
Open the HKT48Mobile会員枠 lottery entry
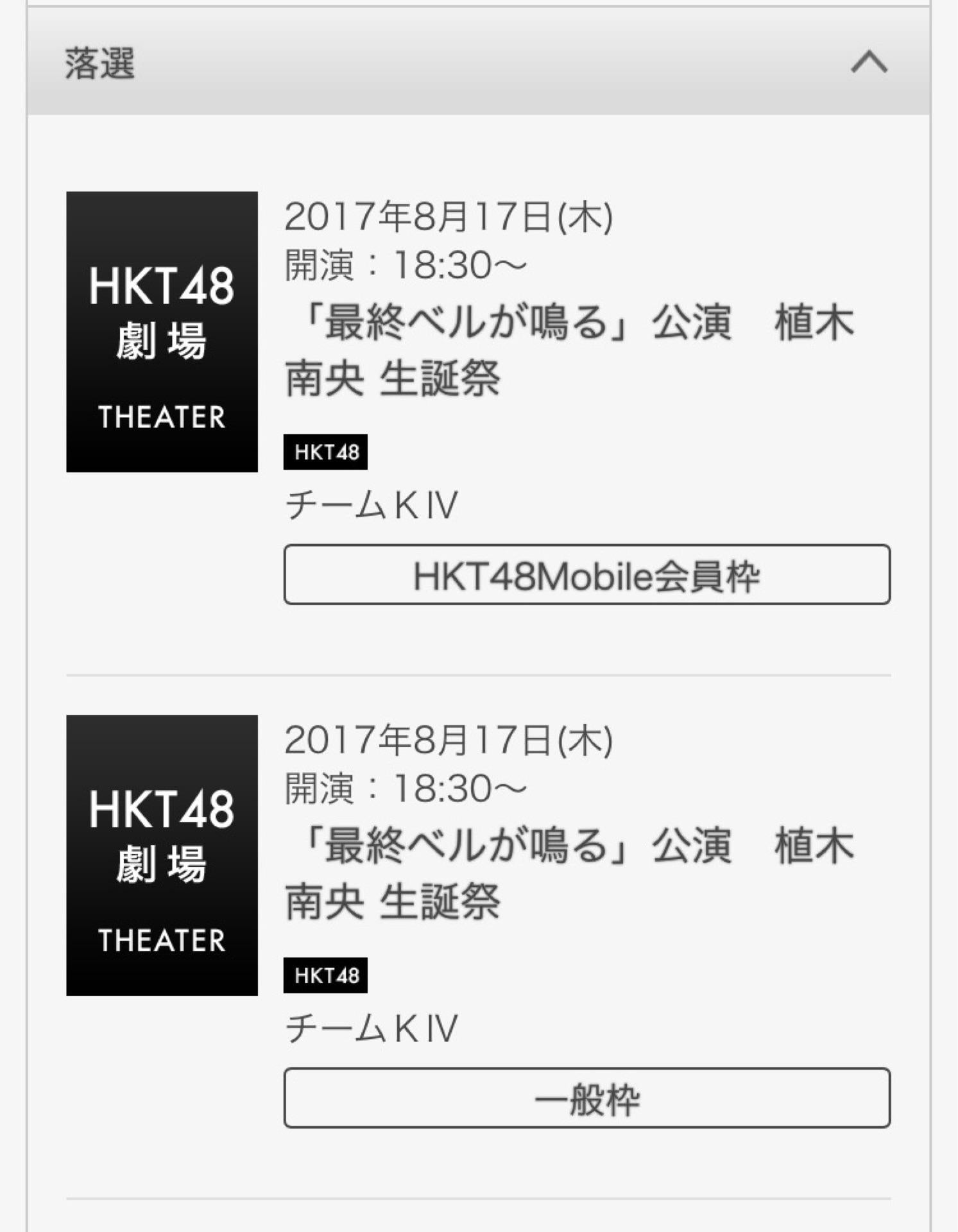coord(586,574)
